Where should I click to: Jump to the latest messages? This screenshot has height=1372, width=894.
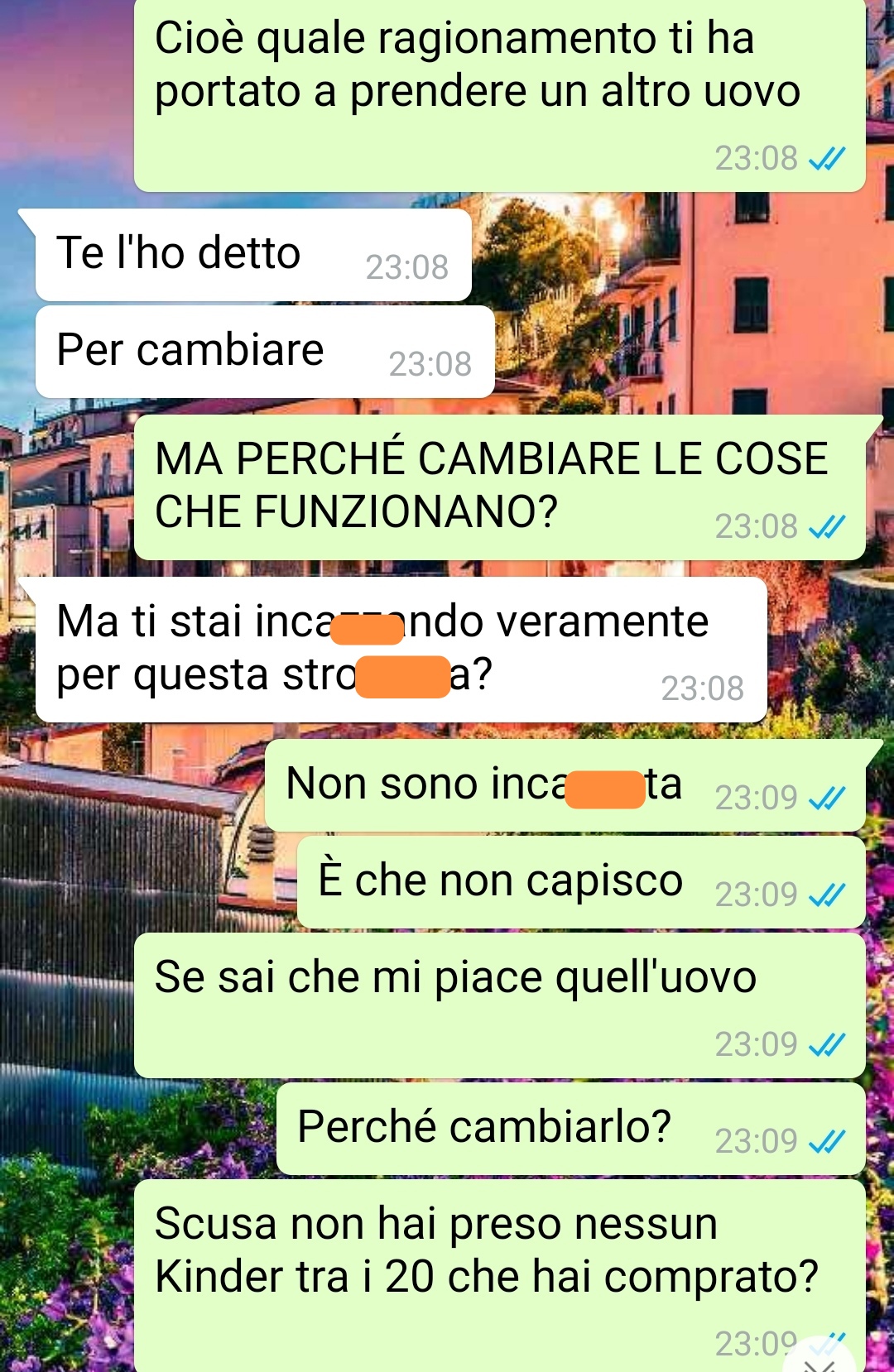pos(820,1359)
